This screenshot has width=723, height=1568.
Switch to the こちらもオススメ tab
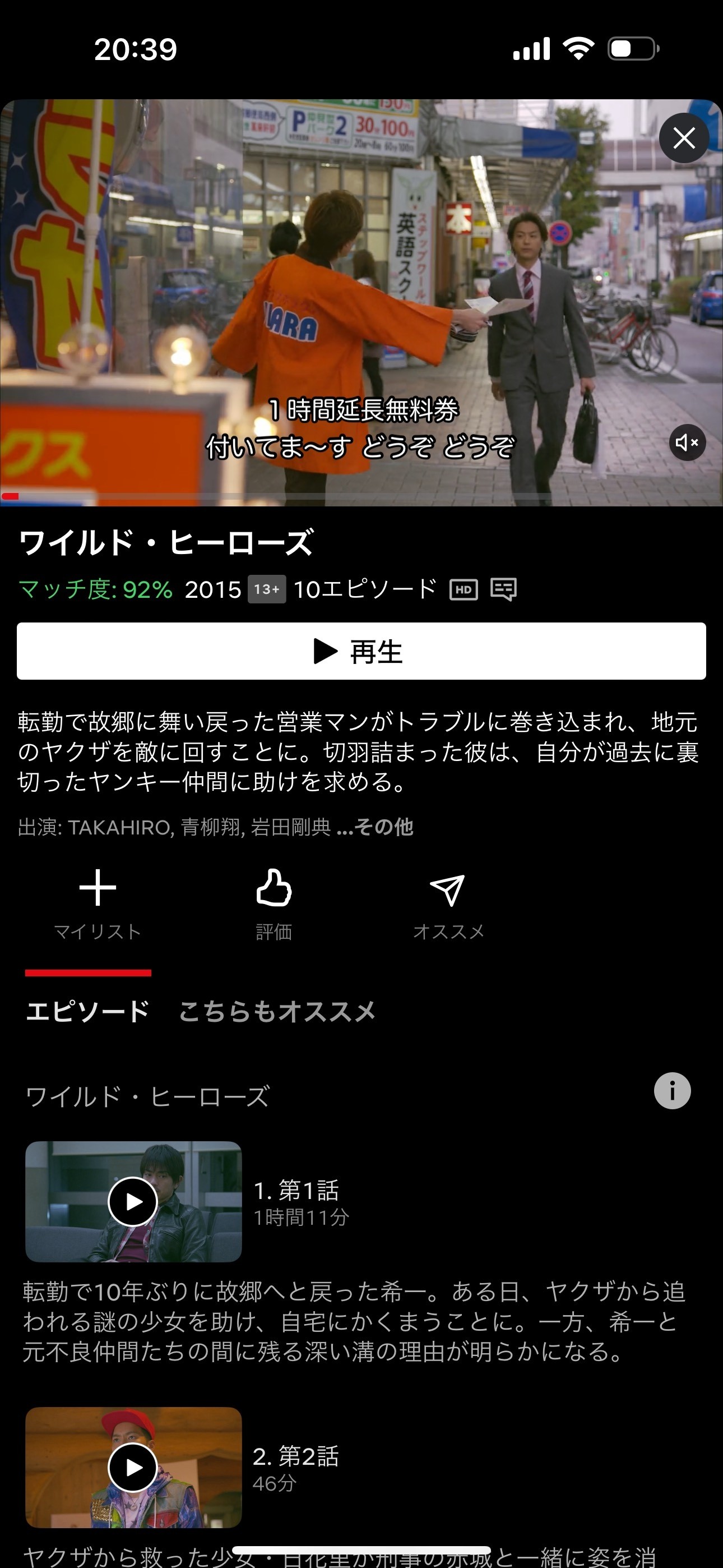[277, 1012]
